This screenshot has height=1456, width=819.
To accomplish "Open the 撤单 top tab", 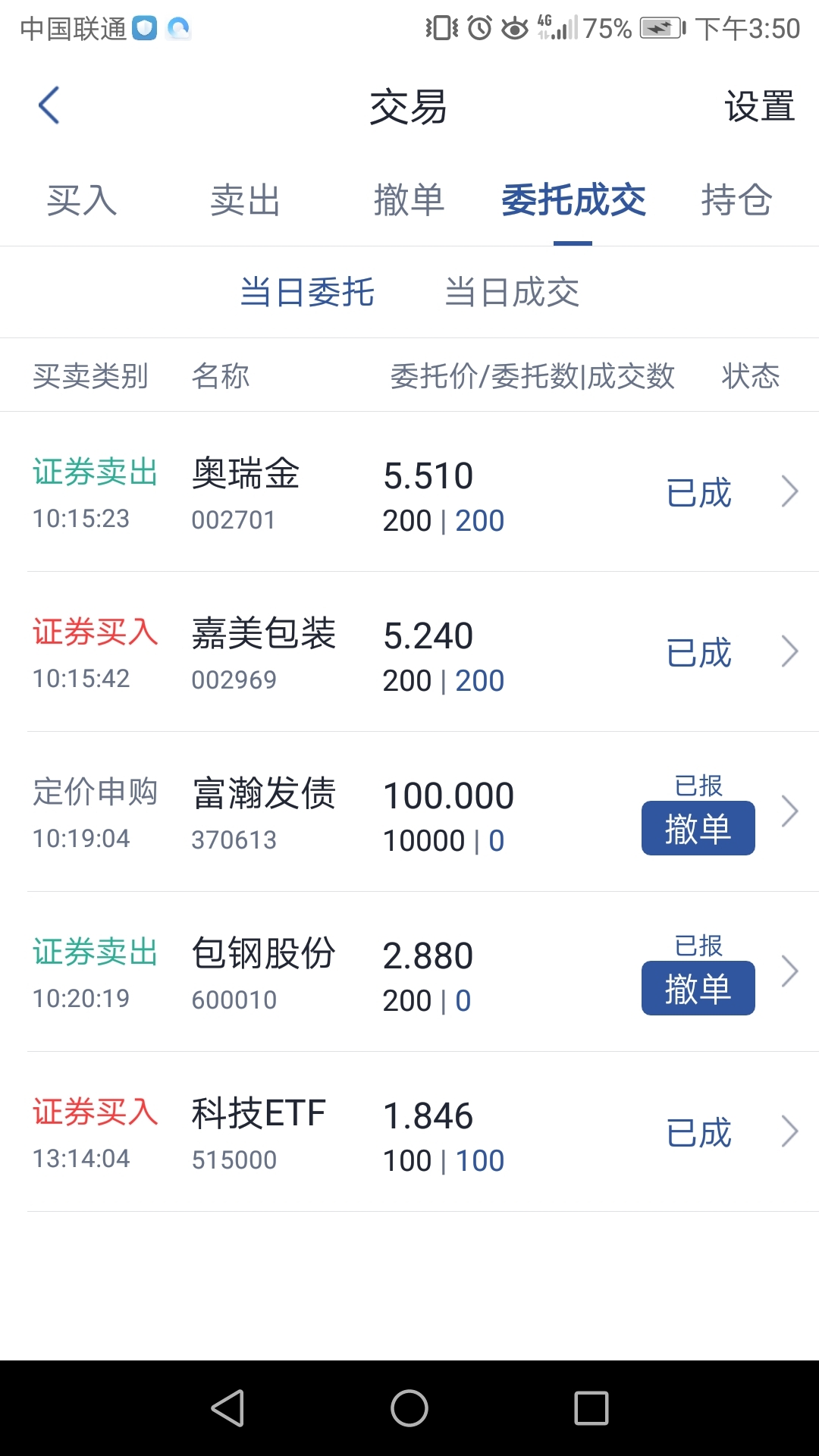I will tap(409, 201).
